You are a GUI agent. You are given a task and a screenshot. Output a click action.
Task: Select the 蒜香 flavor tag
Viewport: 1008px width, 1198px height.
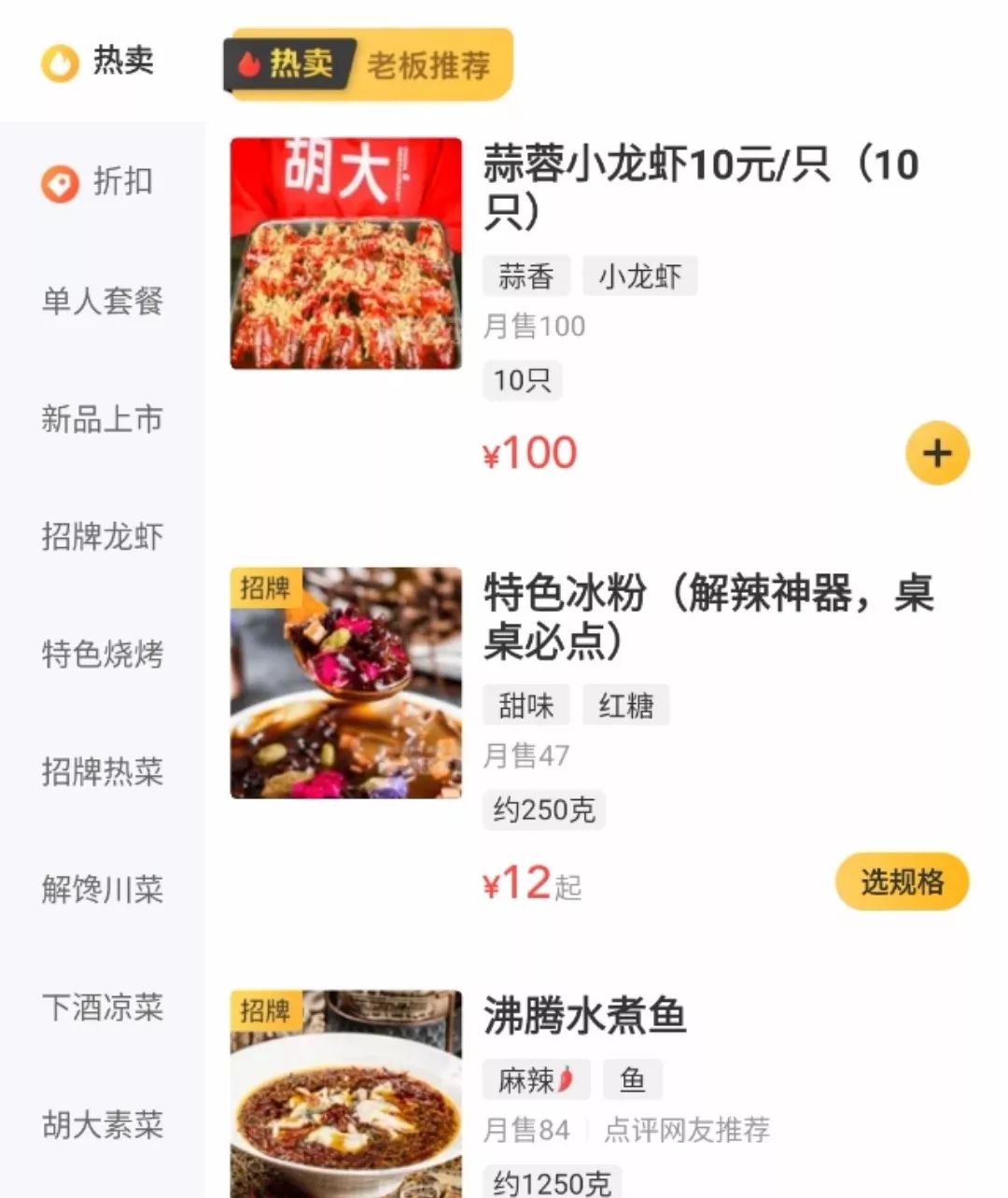coord(525,275)
